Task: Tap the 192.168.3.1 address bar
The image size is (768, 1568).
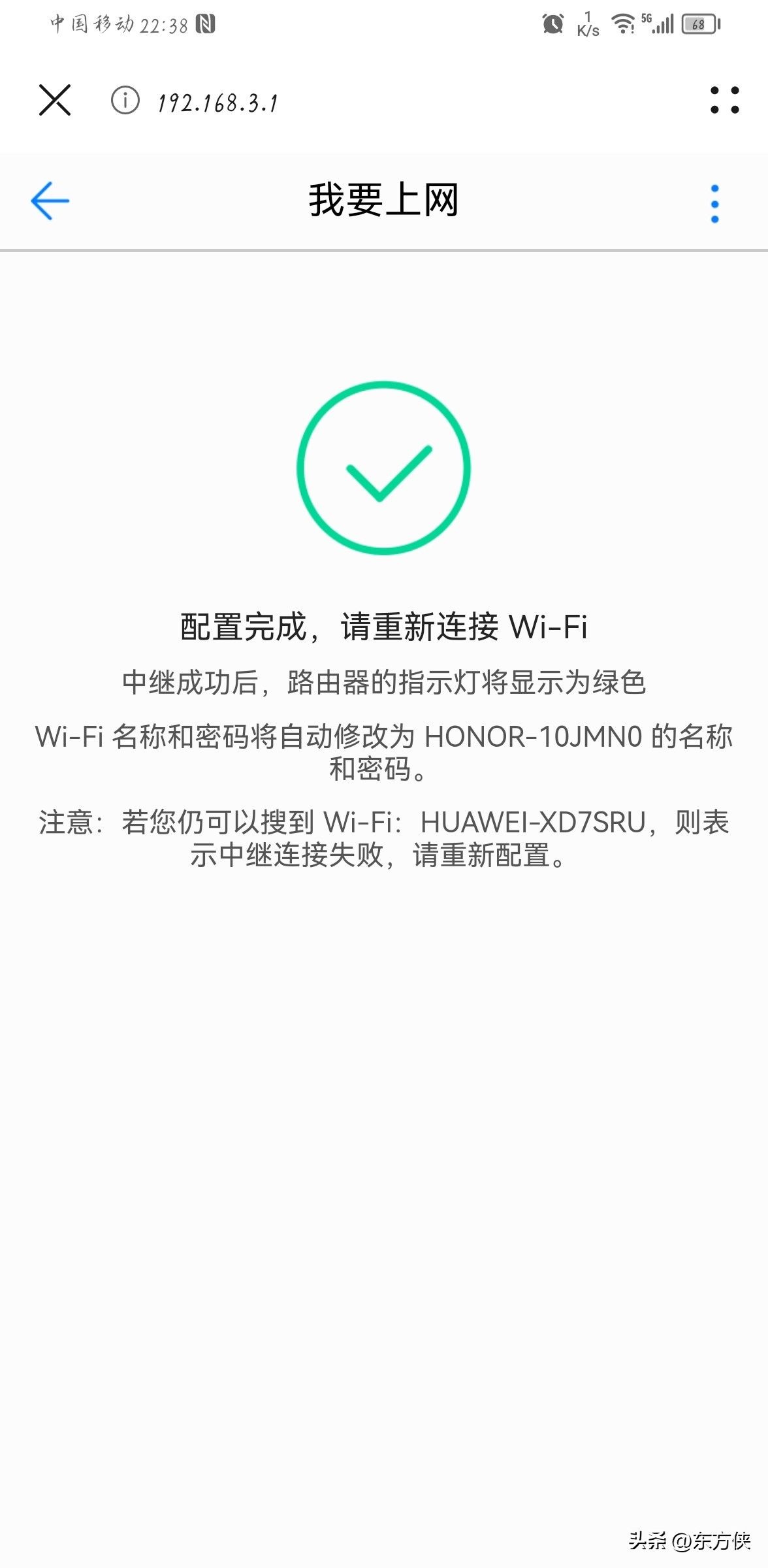Action: (x=217, y=103)
